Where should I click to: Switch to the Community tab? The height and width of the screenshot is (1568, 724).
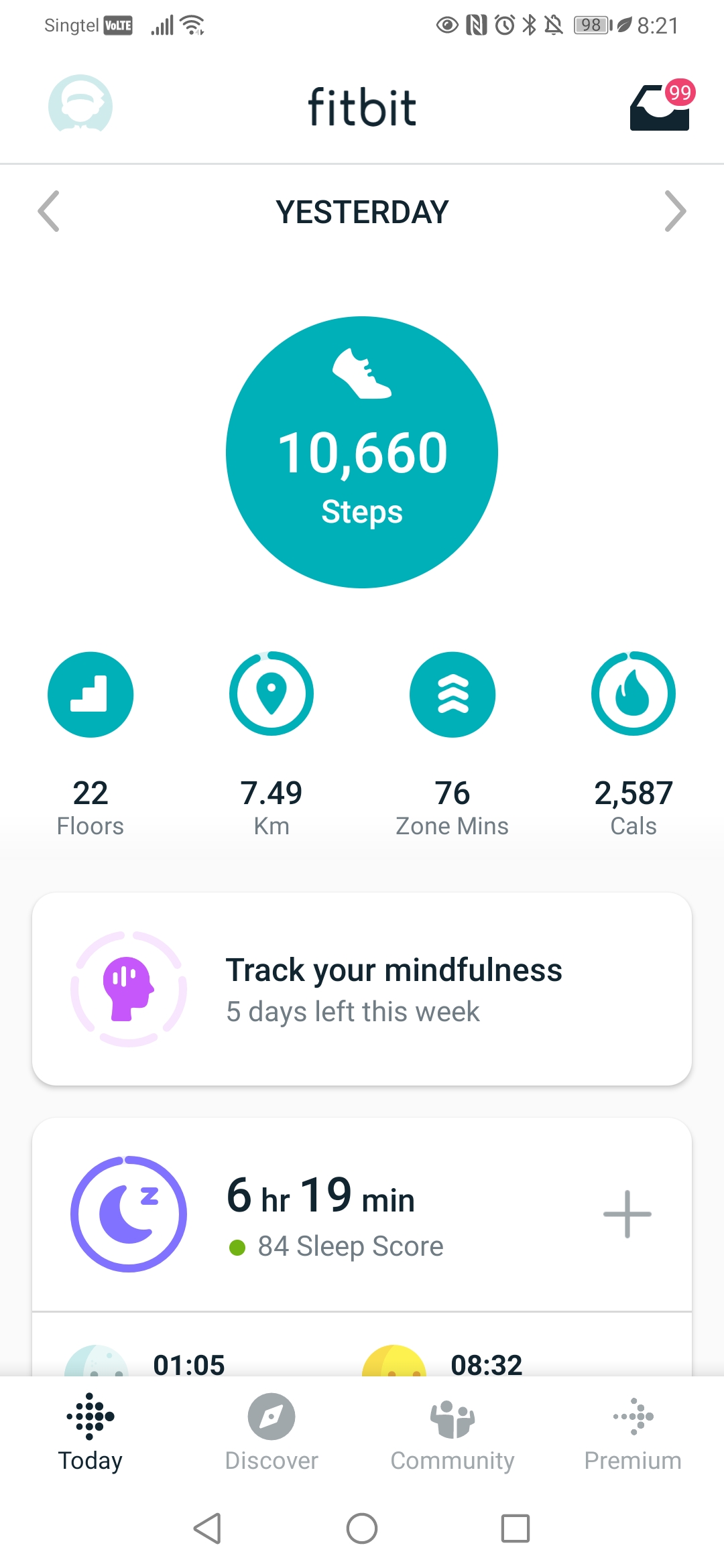click(452, 1431)
